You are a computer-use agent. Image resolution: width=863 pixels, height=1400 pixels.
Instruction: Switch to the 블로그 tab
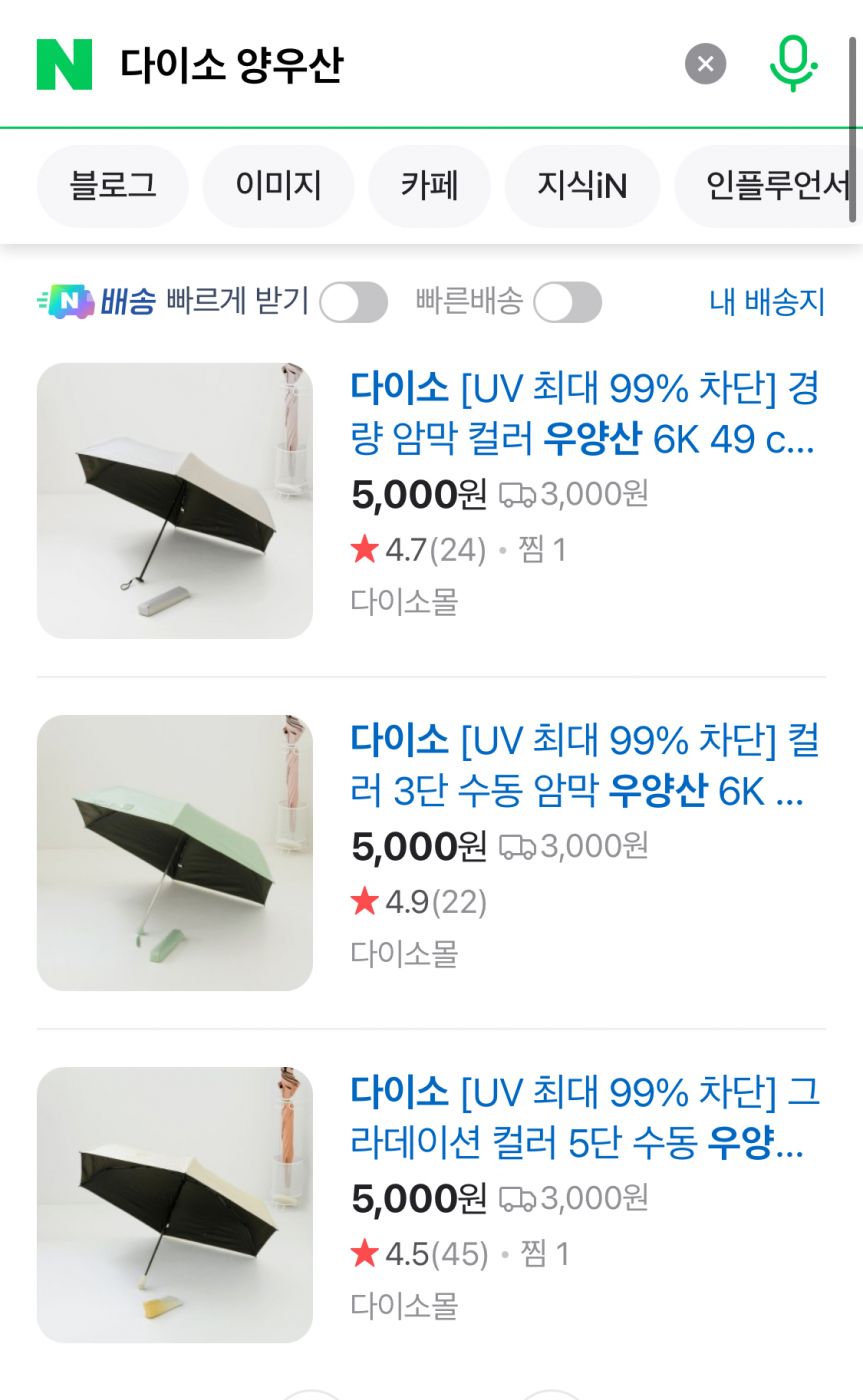pos(113,186)
